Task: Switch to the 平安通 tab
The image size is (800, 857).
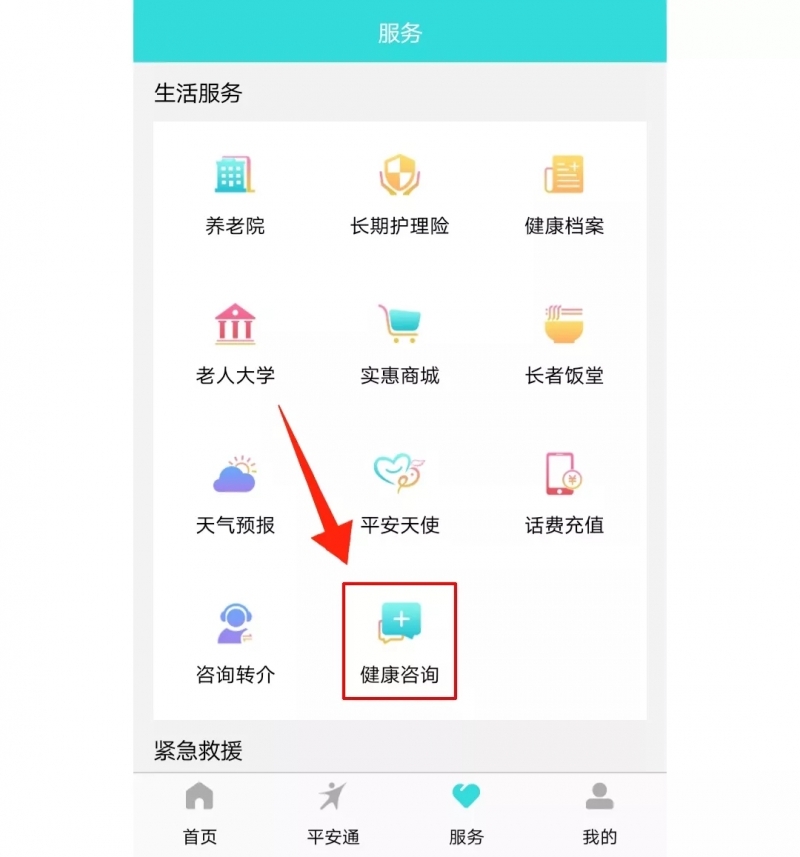Action: (x=333, y=814)
